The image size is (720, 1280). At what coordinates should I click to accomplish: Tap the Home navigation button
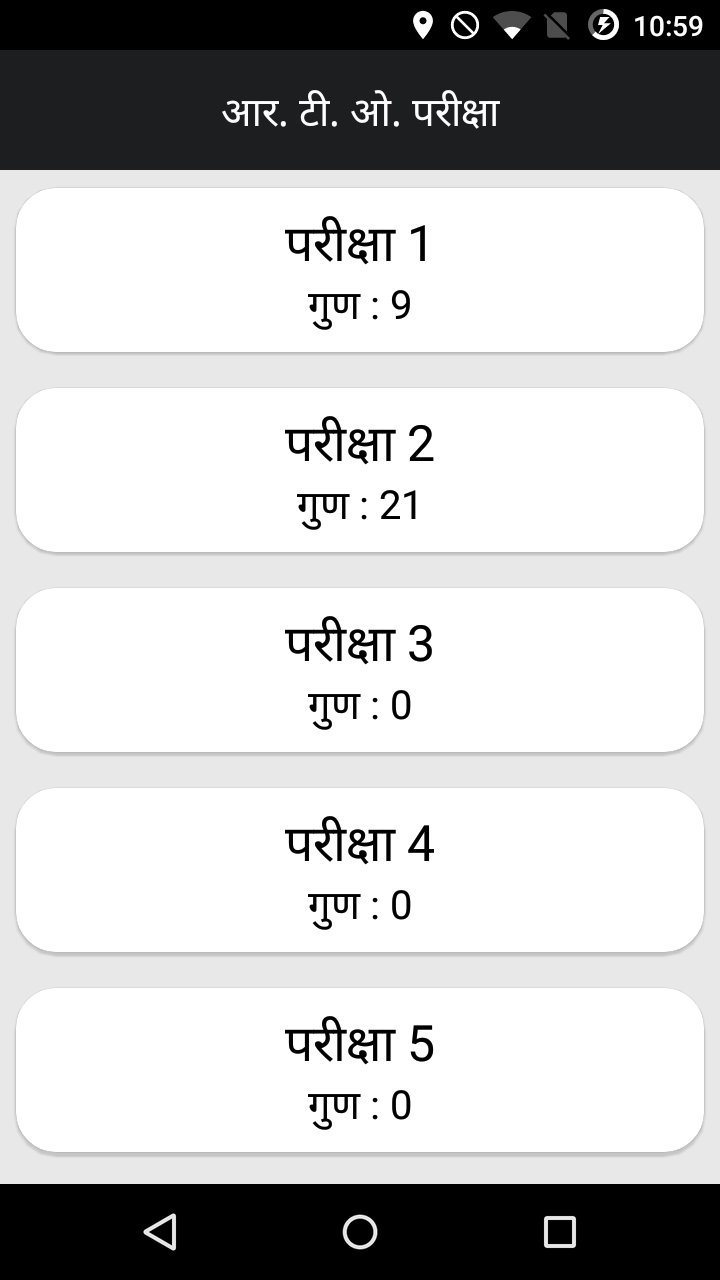[x=360, y=1231]
